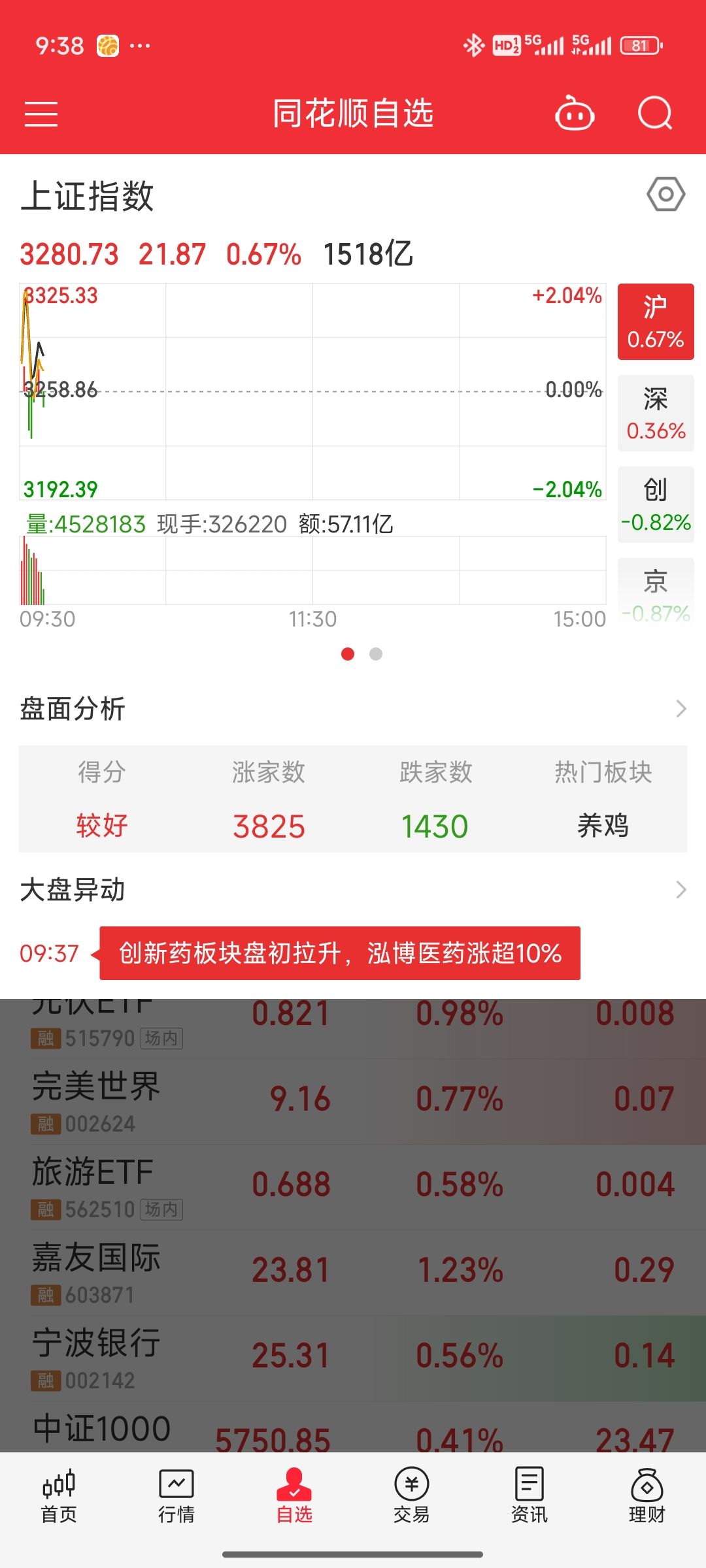The width and height of the screenshot is (706, 1568).
Task: Open the 宁波银行 stock row
Action: point(353,1358)
